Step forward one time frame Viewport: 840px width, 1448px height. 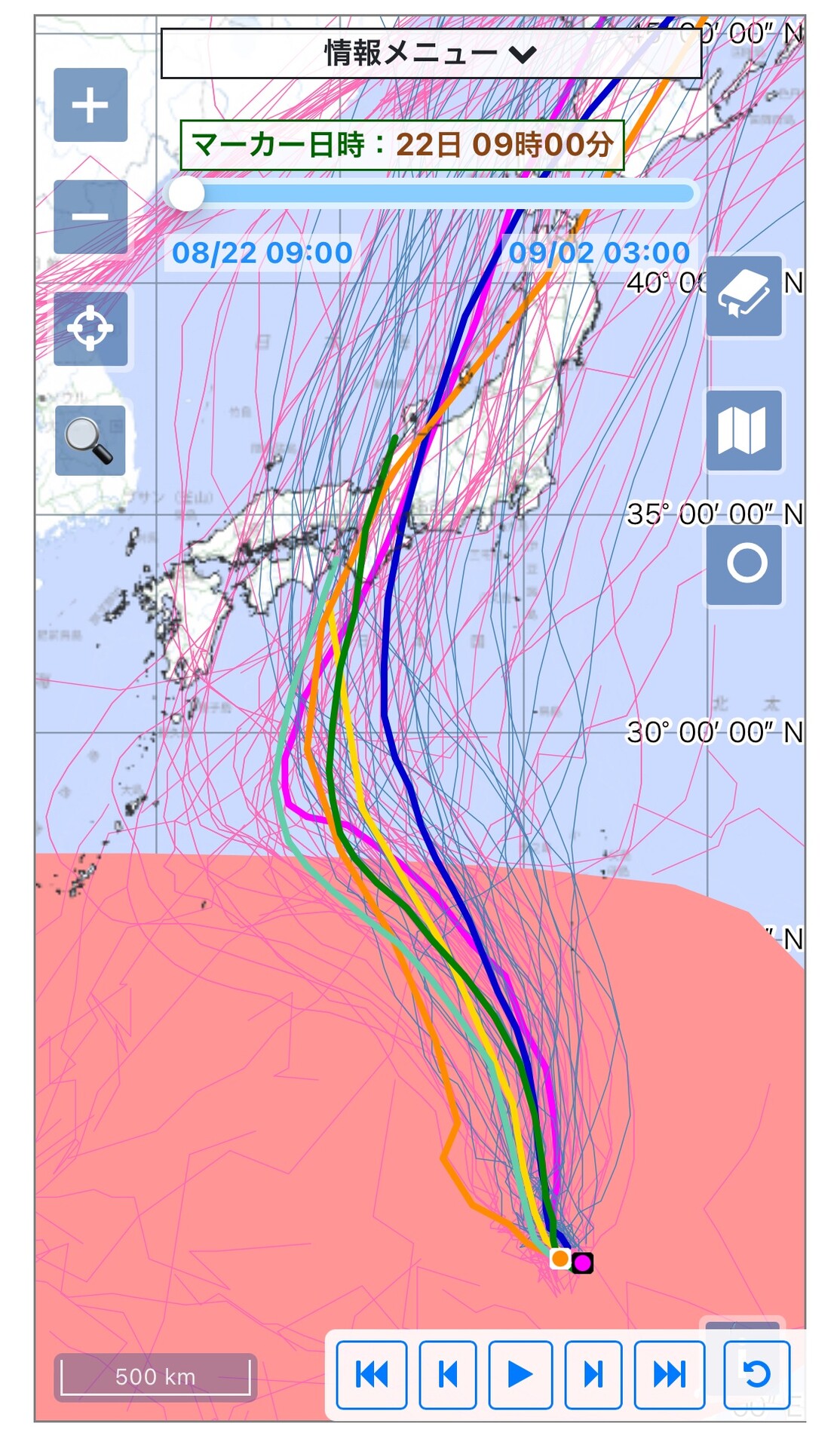593,1375
